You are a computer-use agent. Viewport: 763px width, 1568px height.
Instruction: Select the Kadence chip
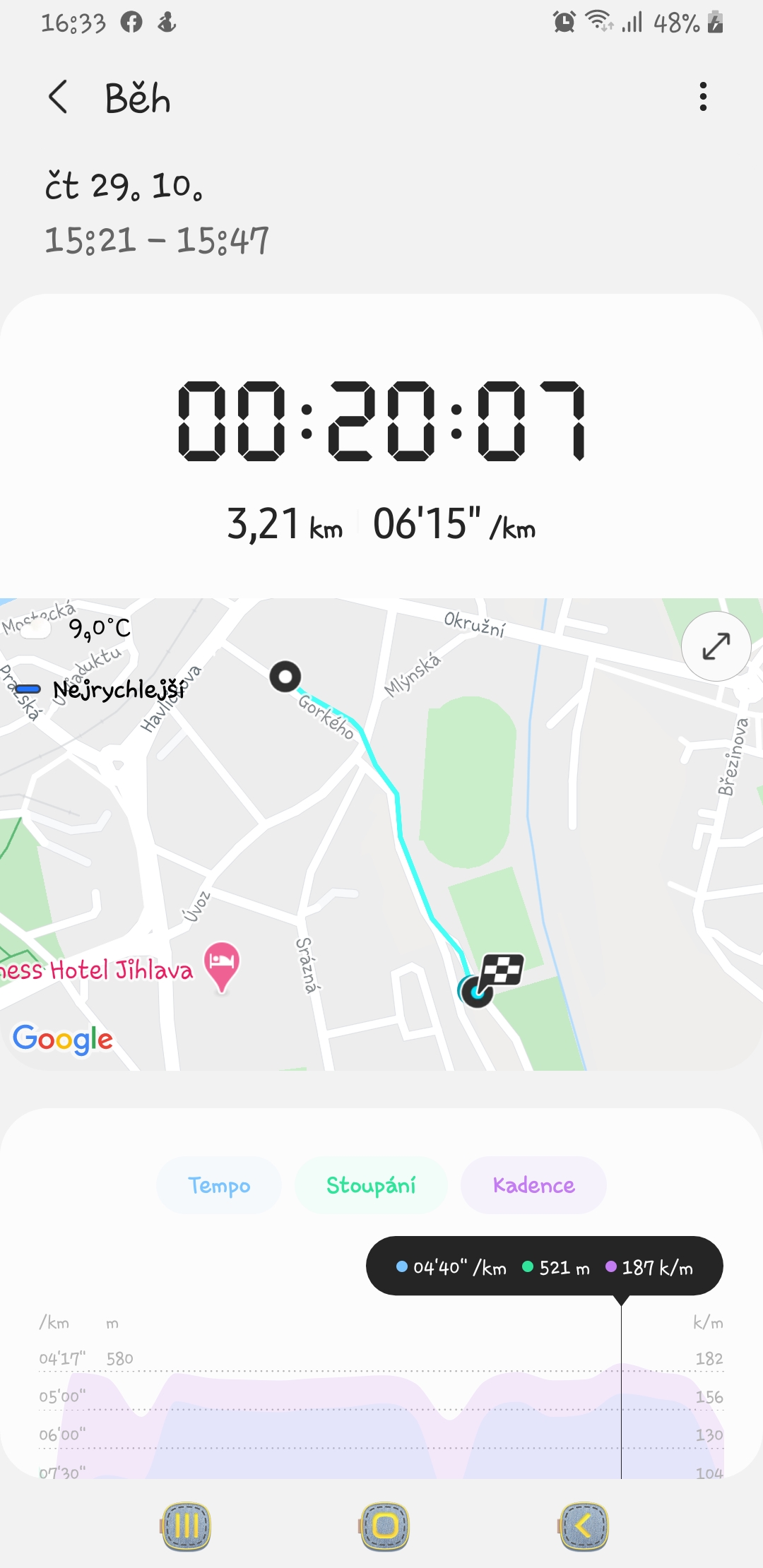[533, 1185]
